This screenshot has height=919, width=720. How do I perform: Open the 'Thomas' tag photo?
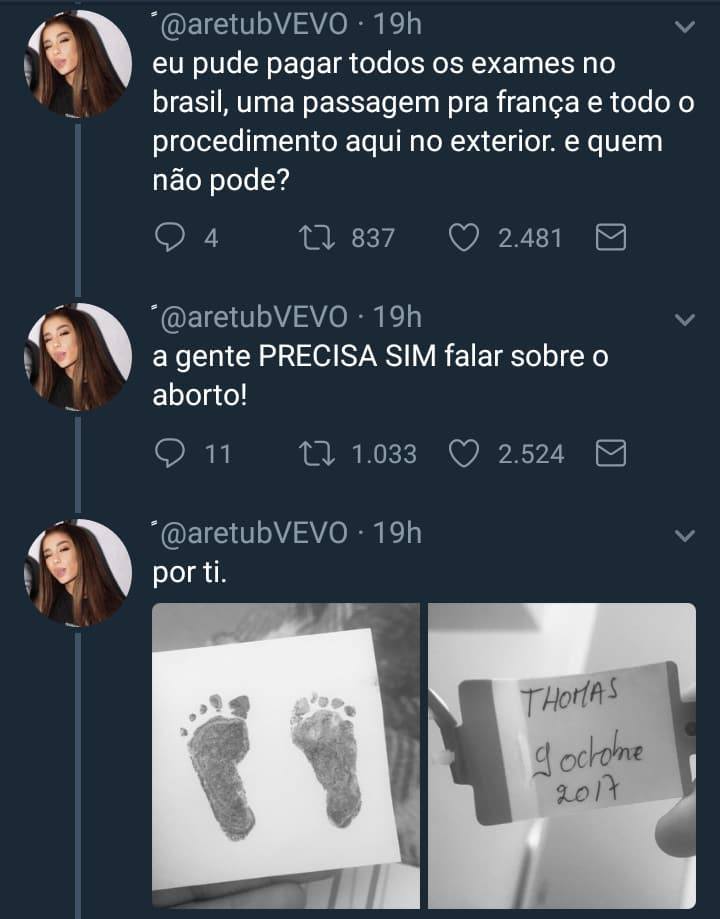[562, 755]
